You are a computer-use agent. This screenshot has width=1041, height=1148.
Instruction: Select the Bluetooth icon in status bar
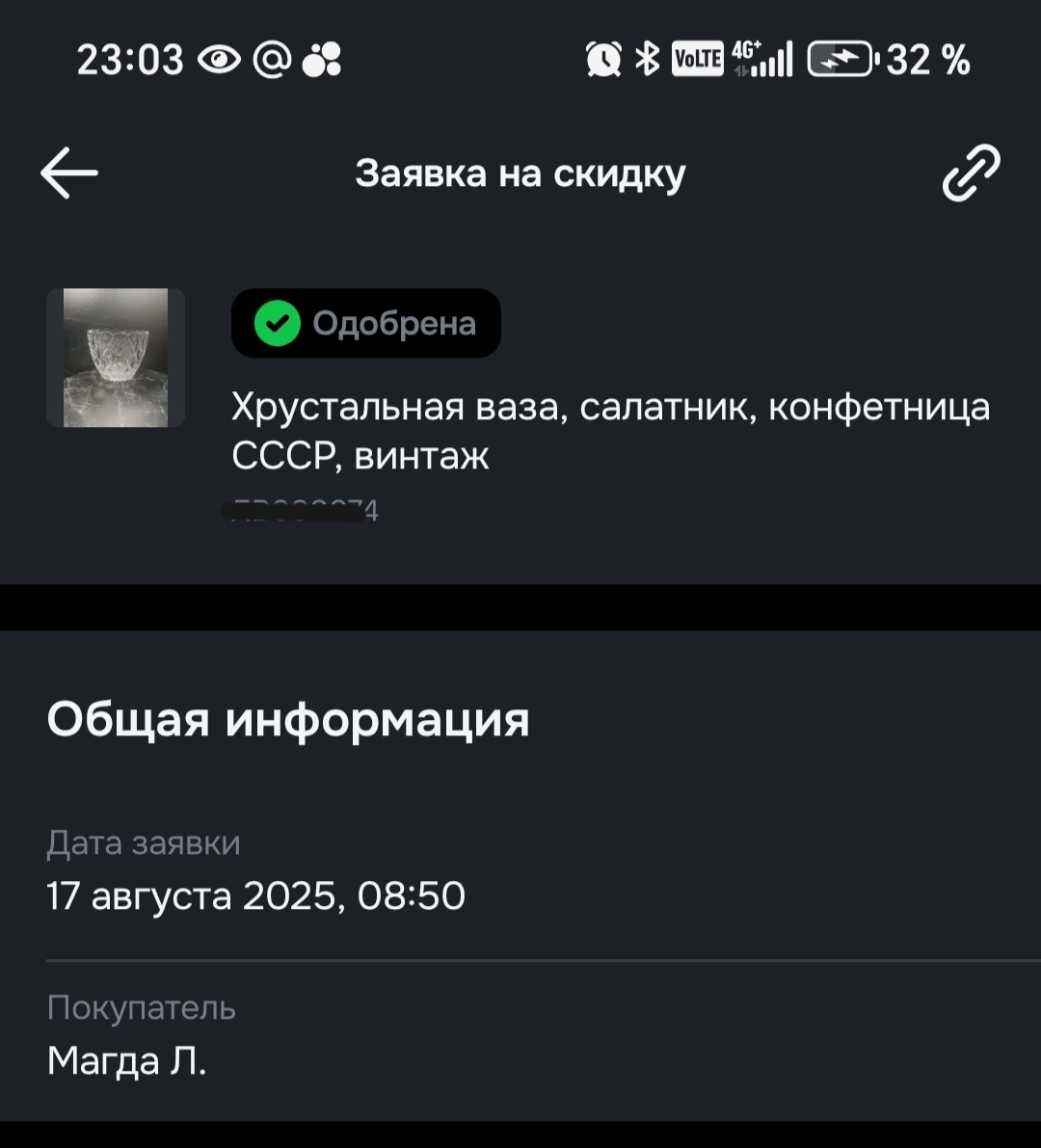point(648,58)
